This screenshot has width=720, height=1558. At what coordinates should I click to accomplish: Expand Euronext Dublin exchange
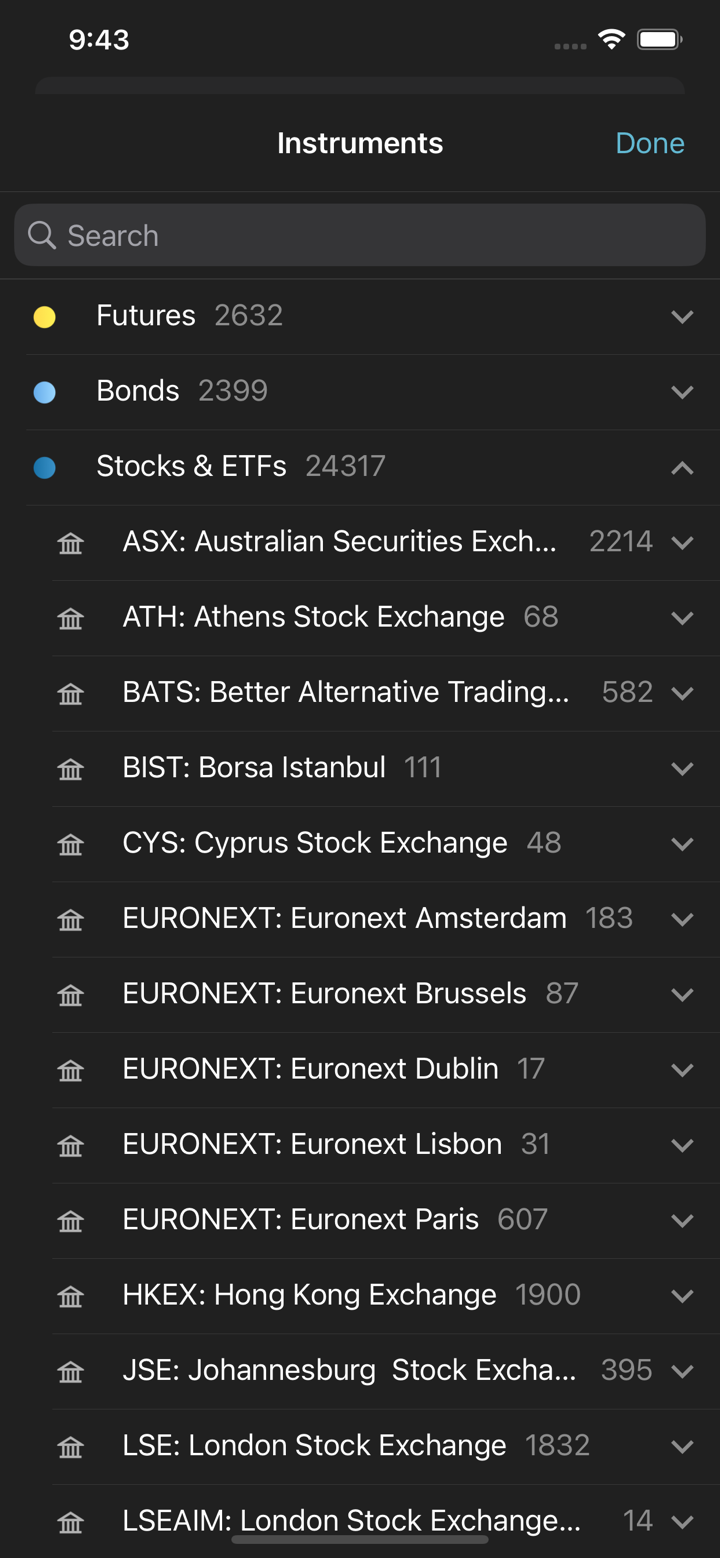point(682,1069)
